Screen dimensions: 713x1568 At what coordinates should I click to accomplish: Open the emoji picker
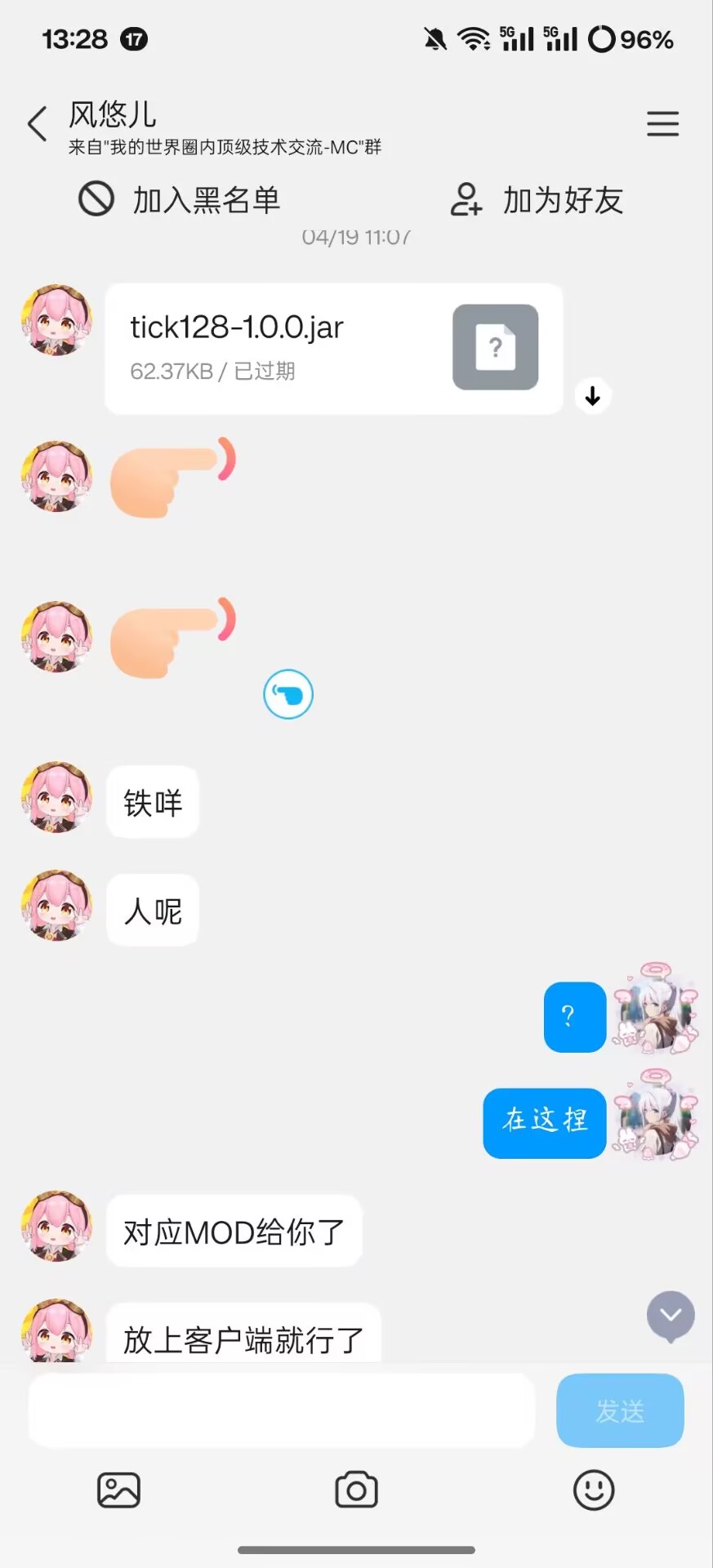594,1490
